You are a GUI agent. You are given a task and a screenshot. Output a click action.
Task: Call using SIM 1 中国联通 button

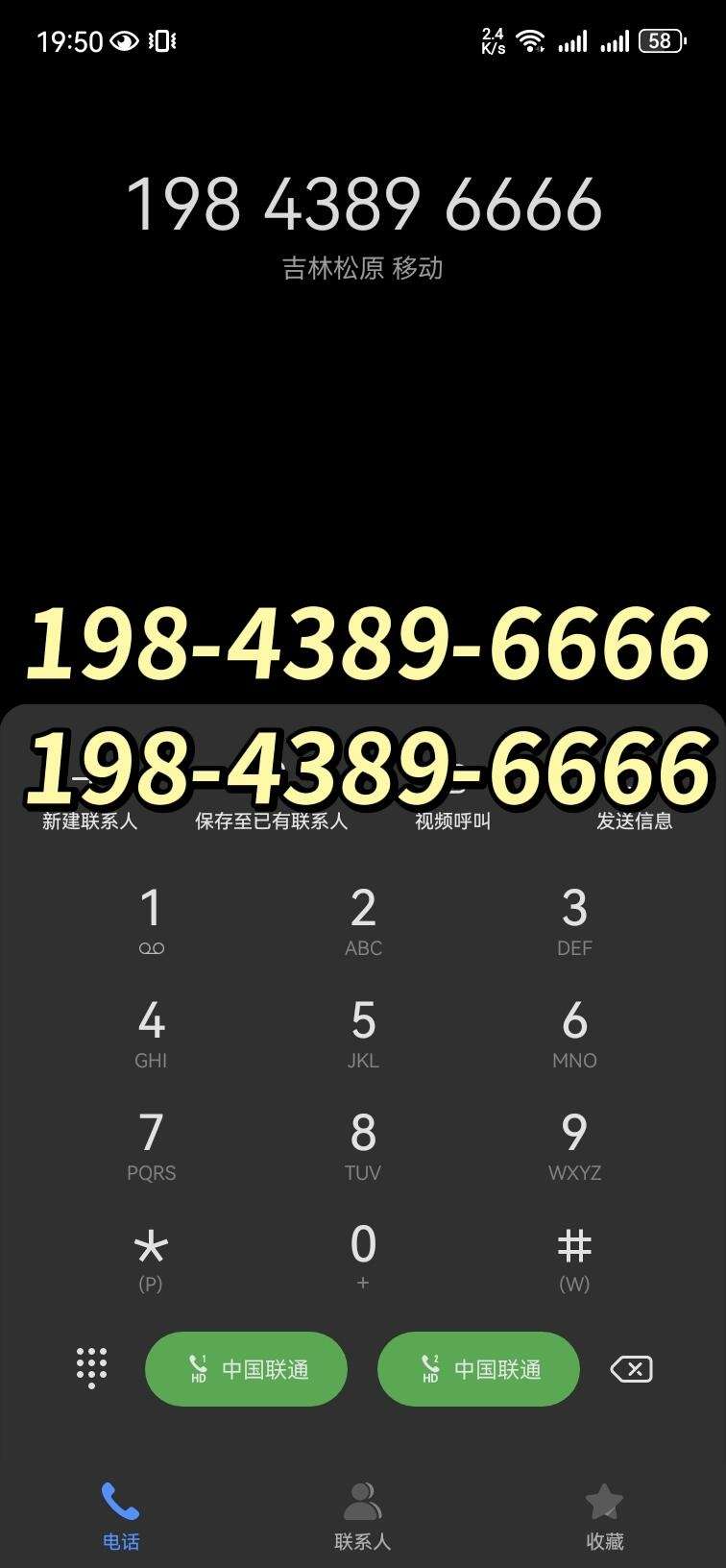click(246, 1369)
